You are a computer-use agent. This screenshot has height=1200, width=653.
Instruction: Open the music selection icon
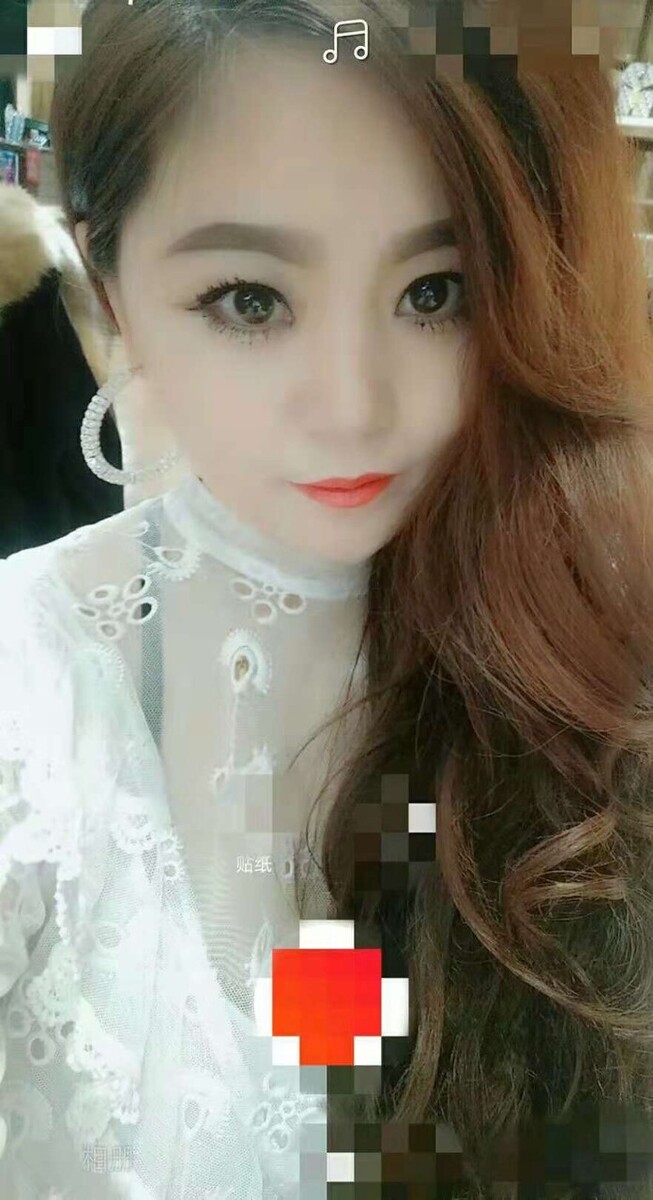coord(345,42)
